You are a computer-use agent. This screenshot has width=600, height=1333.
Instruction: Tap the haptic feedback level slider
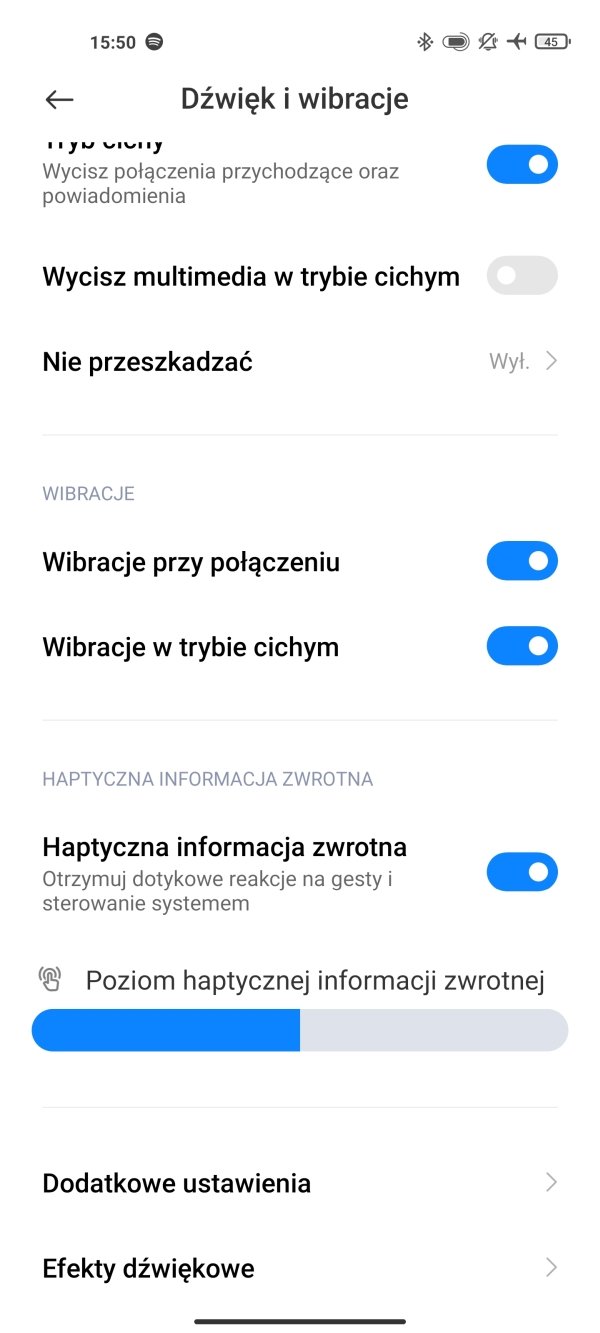300,1030
